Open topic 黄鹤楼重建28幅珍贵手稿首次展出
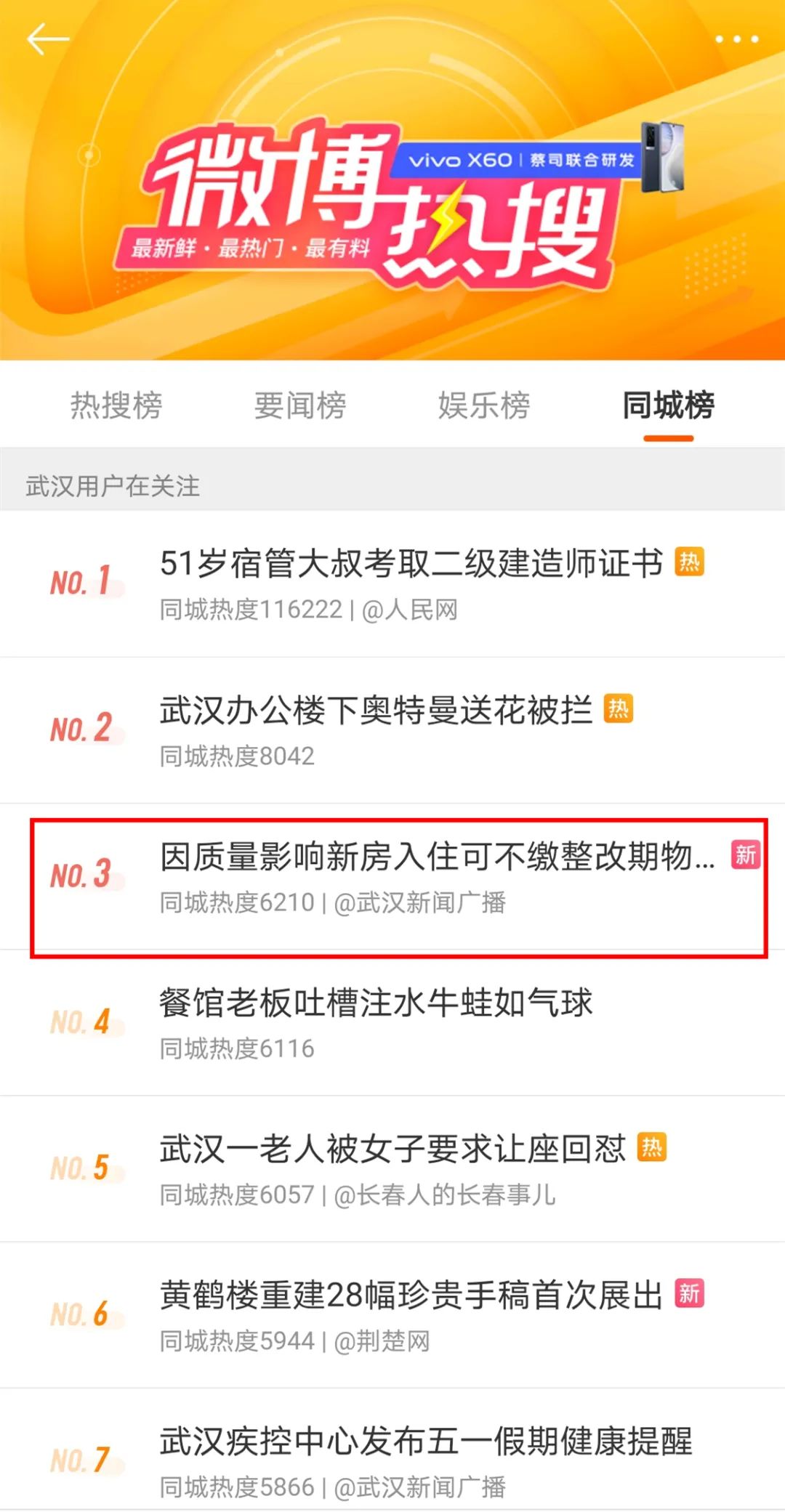The height and width of the screenshot is (1512, 785). pyautogui.click(x=411, y=1295)
